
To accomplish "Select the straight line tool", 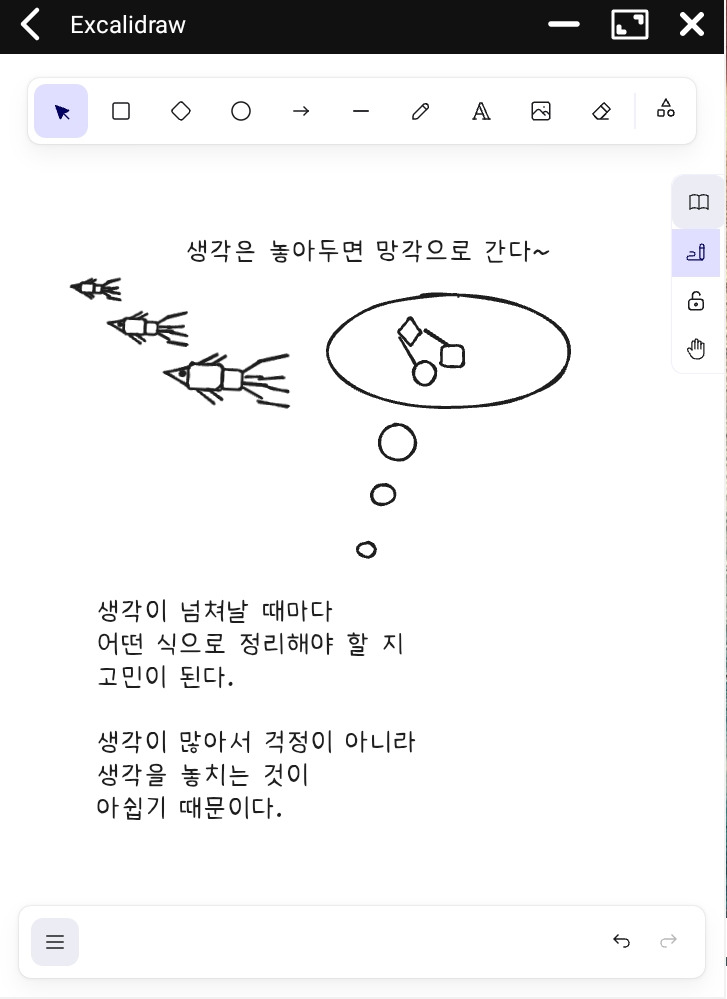I will [361, 111].
